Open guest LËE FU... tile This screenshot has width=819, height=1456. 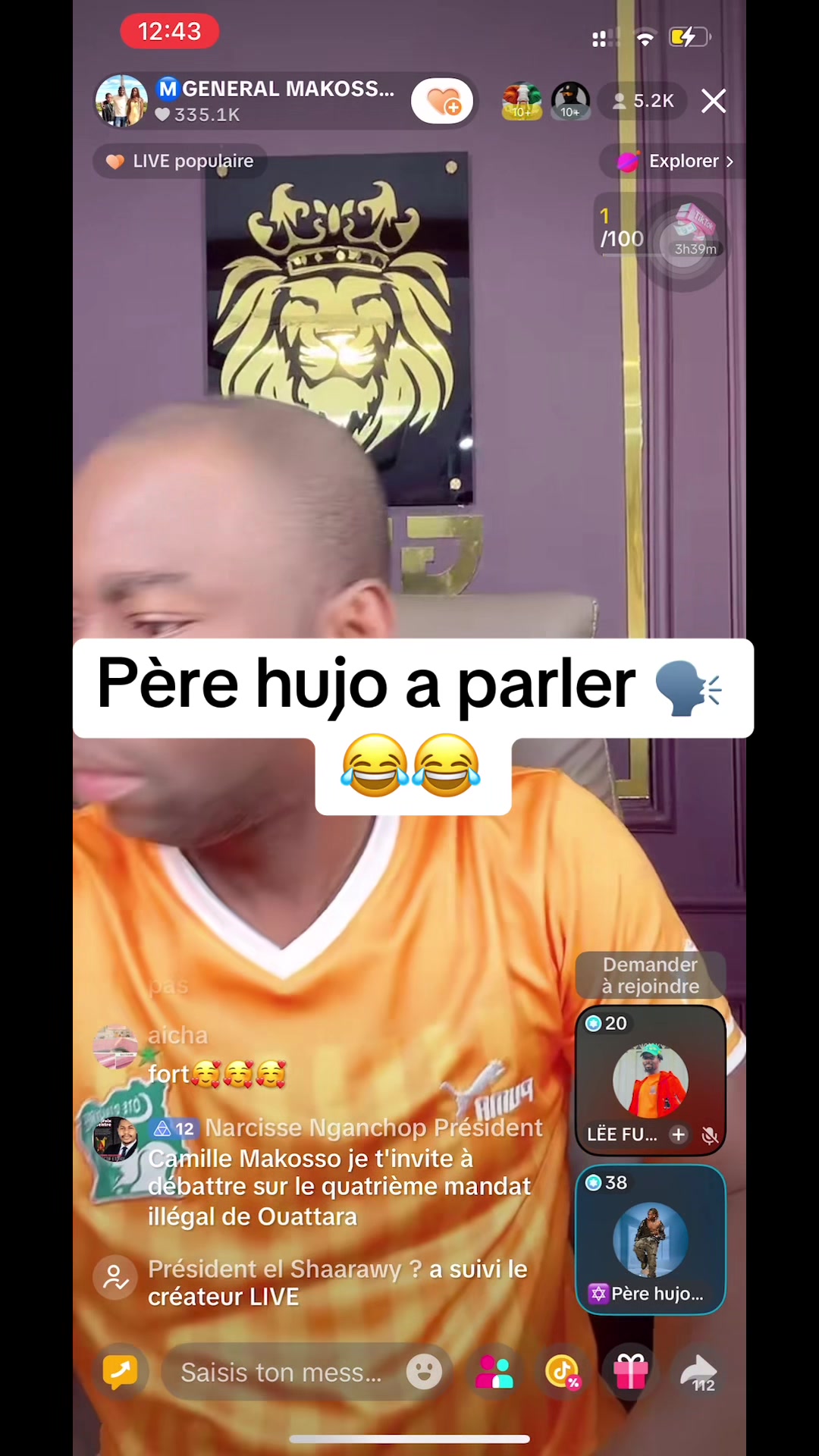(x=651, y=1081)
